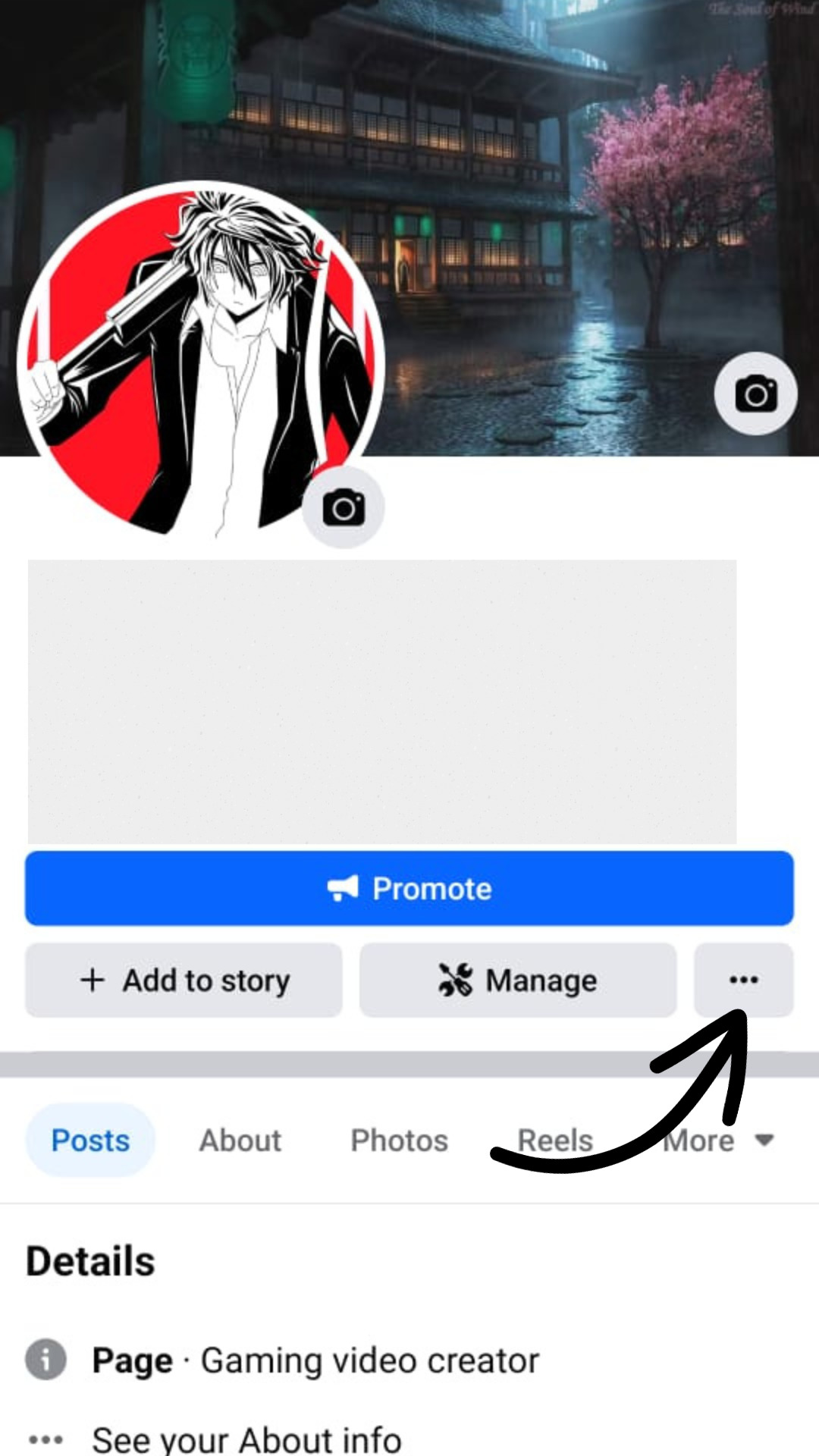This screenshot has width=819, height=1456.
Task: Switch to the About tab
Action: (x=240, y=1140)
